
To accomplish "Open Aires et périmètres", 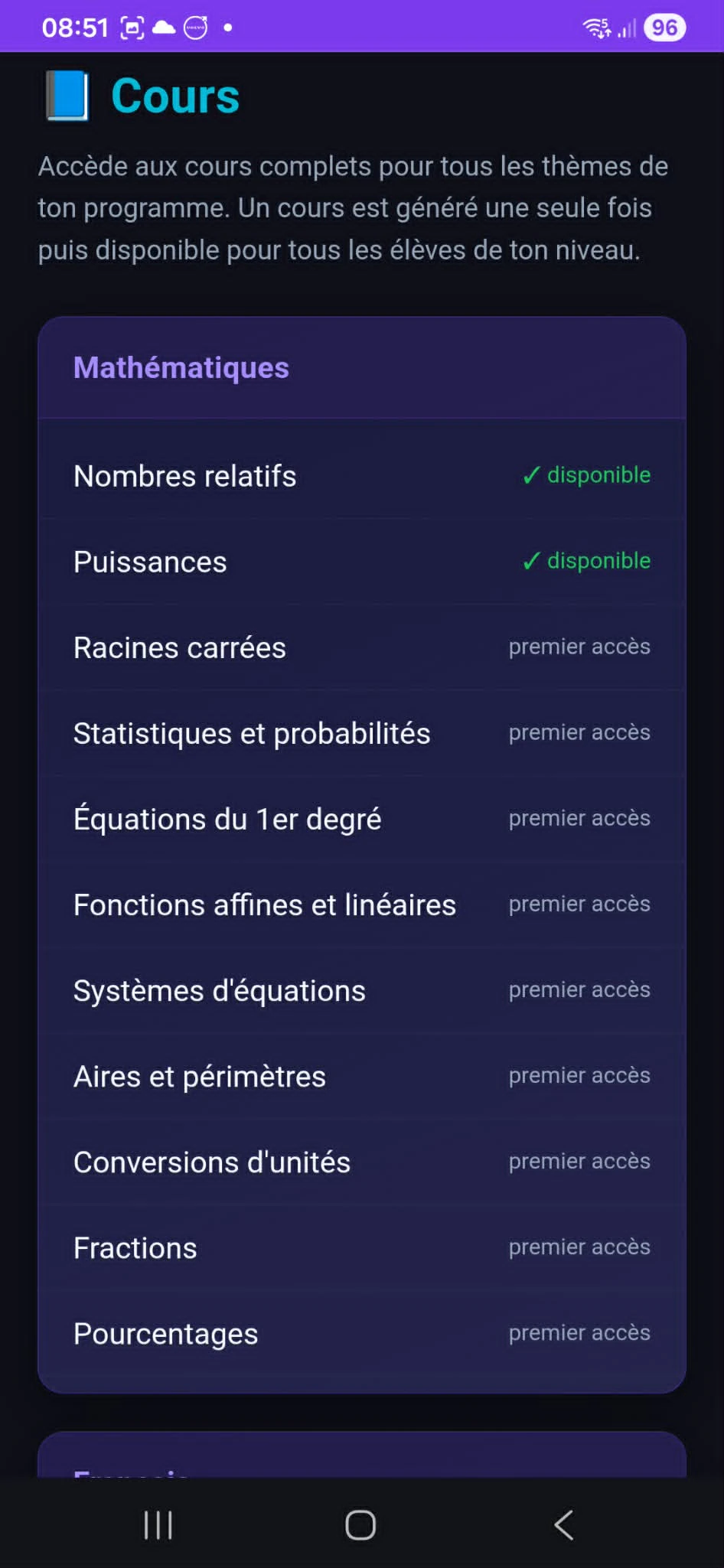I will 362,1076.
